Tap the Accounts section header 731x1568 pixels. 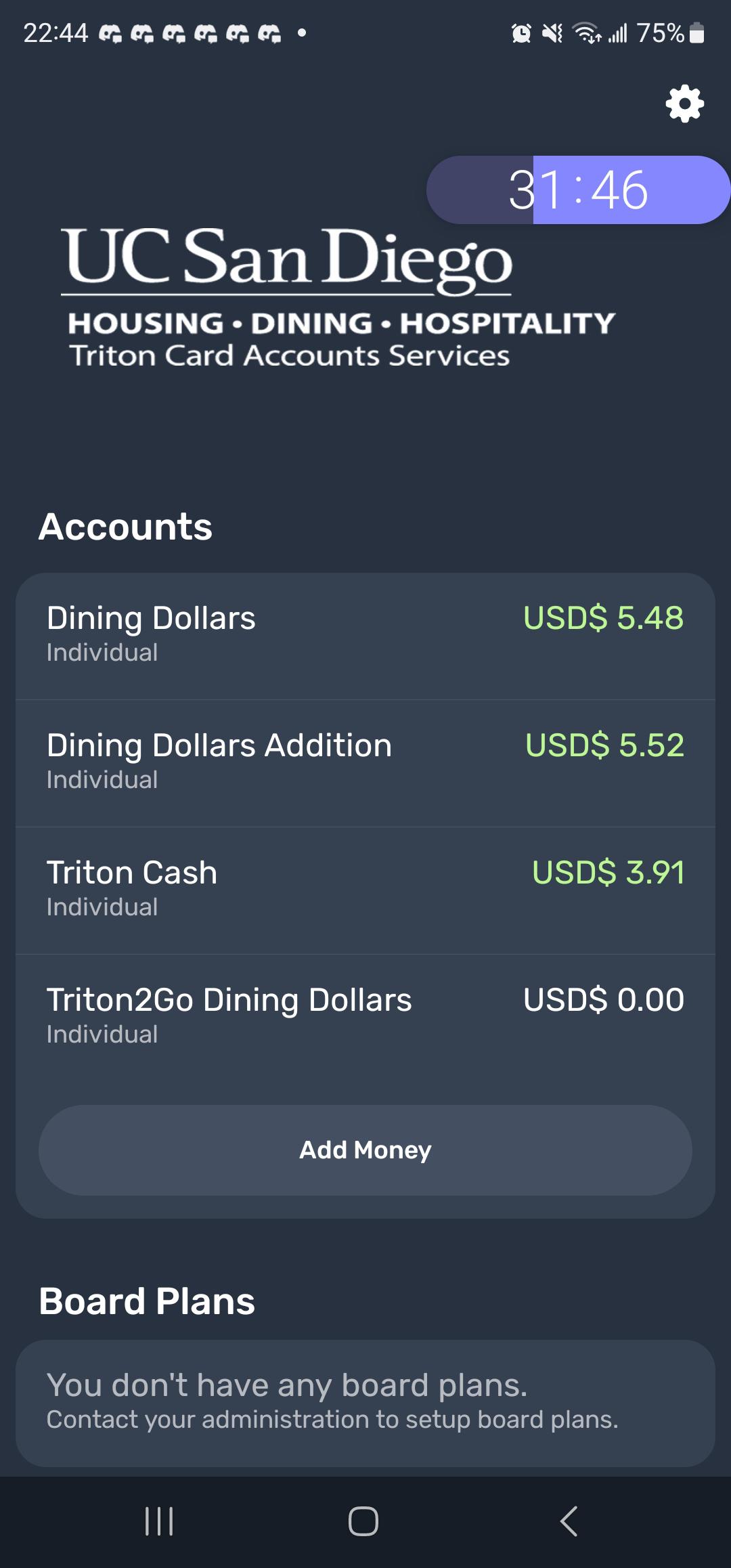coord(125,527)
